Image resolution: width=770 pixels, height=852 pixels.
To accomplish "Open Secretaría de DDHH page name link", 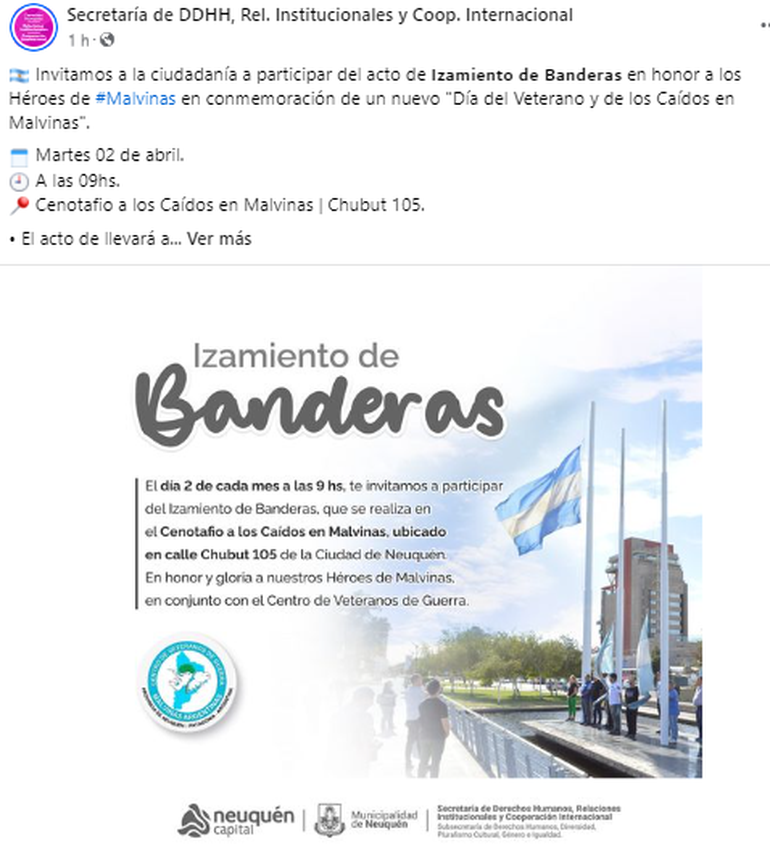I will point(320,15).
